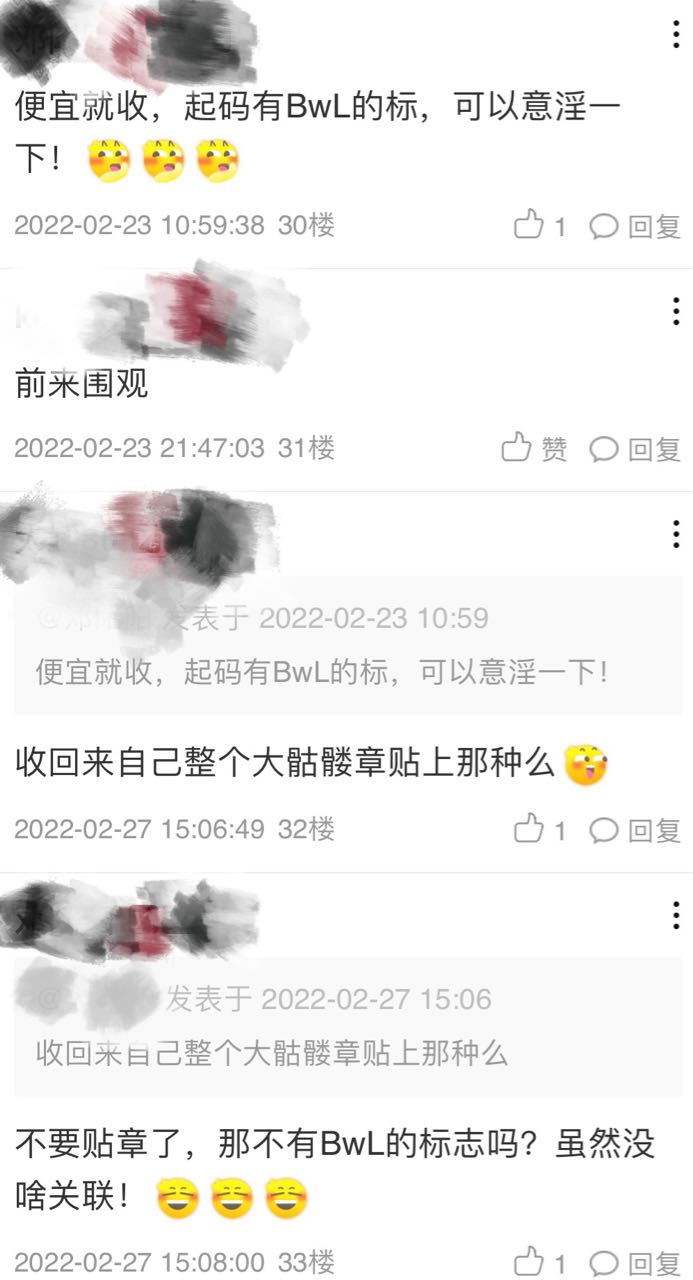Screen dimensions: 693x1280
Task: Reply to the 30楼 comment
Action: click(x=635, y=226)
